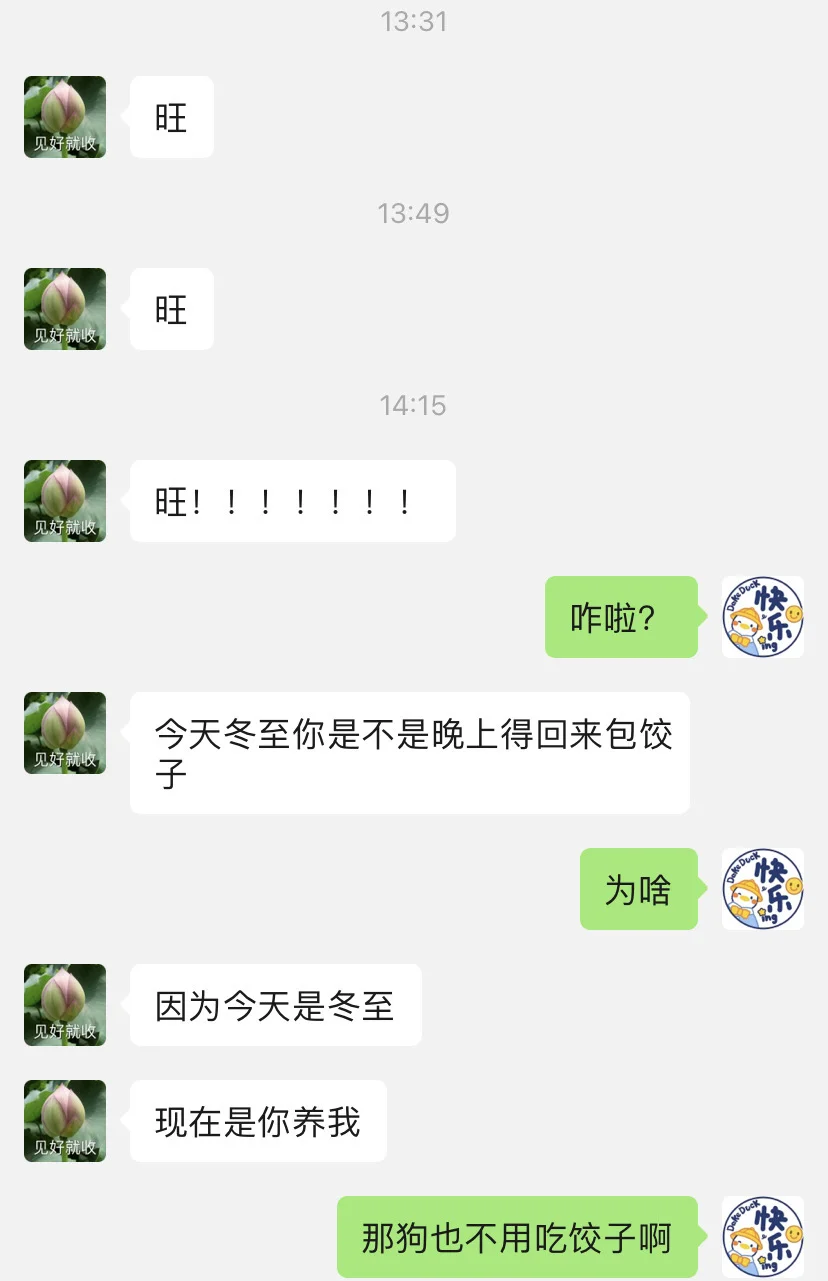Select the duck 快乐ing avatar beside 为啥
This screenshot has height=1281, width=828.
click(763, 890)
